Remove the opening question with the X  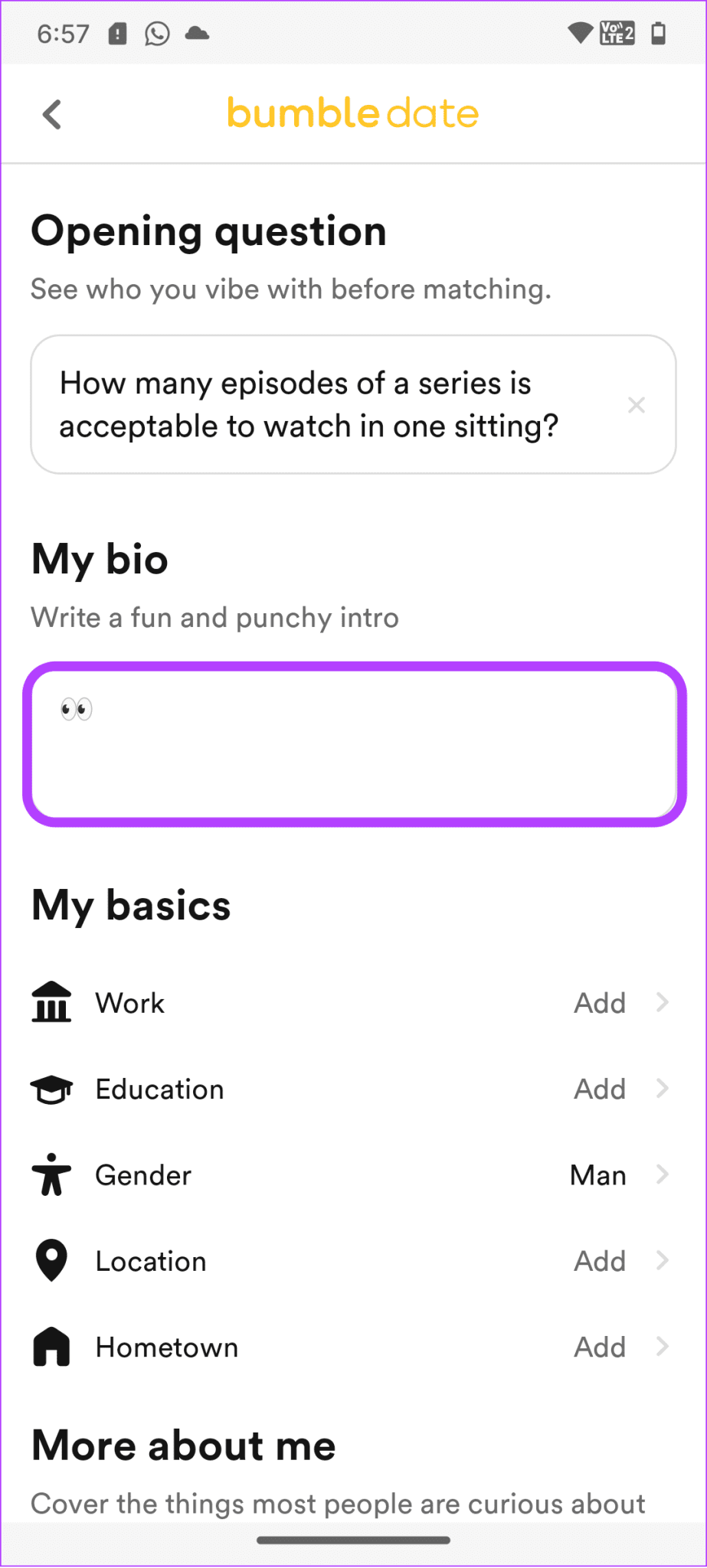click(637, 404)
